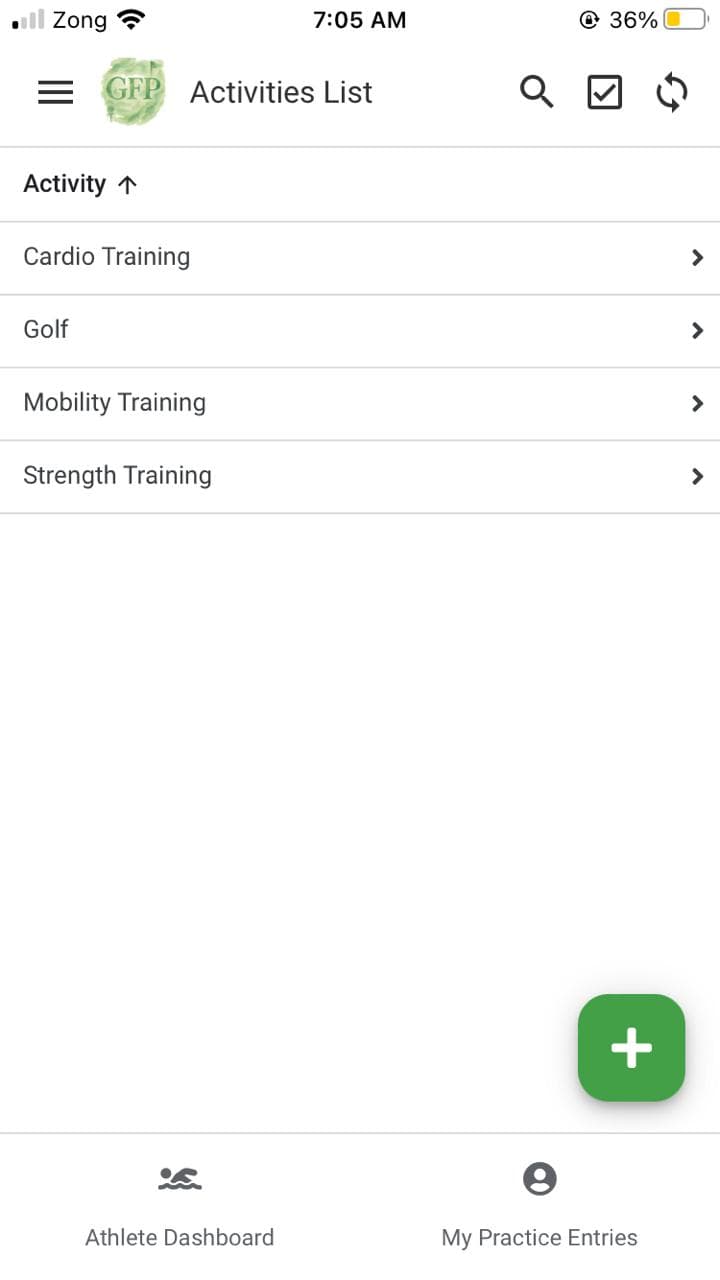Screen dimensions: 720x1280
Task: Tap the sync refresh icon
Action: 671,91
